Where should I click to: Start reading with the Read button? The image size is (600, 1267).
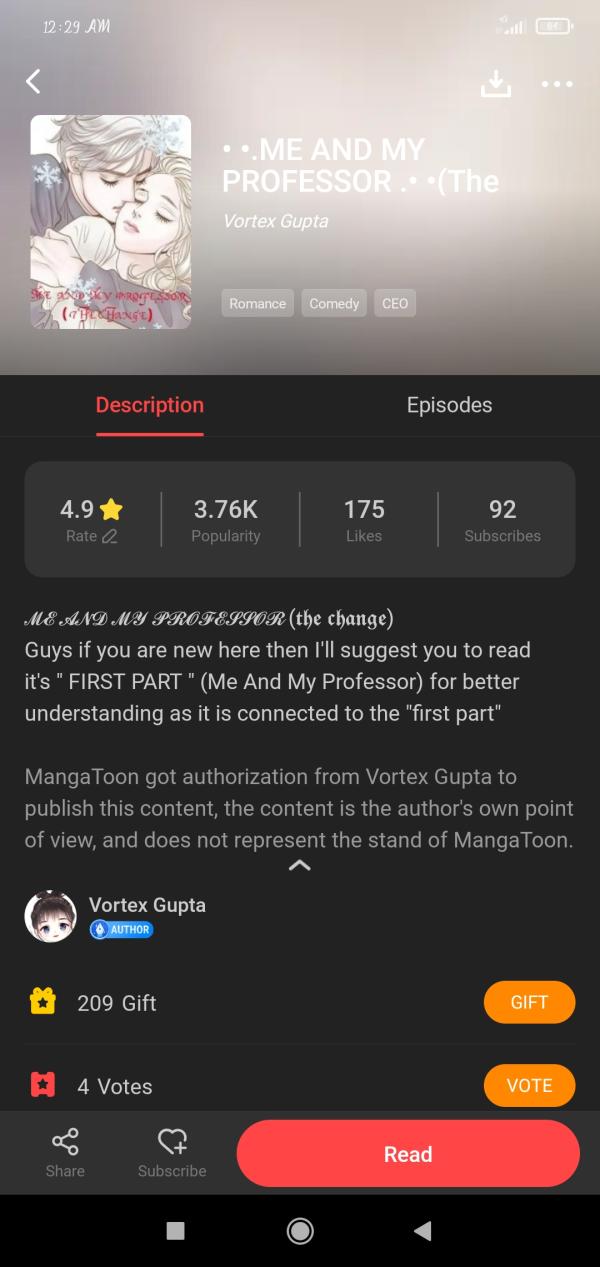tap(408, 1154)
